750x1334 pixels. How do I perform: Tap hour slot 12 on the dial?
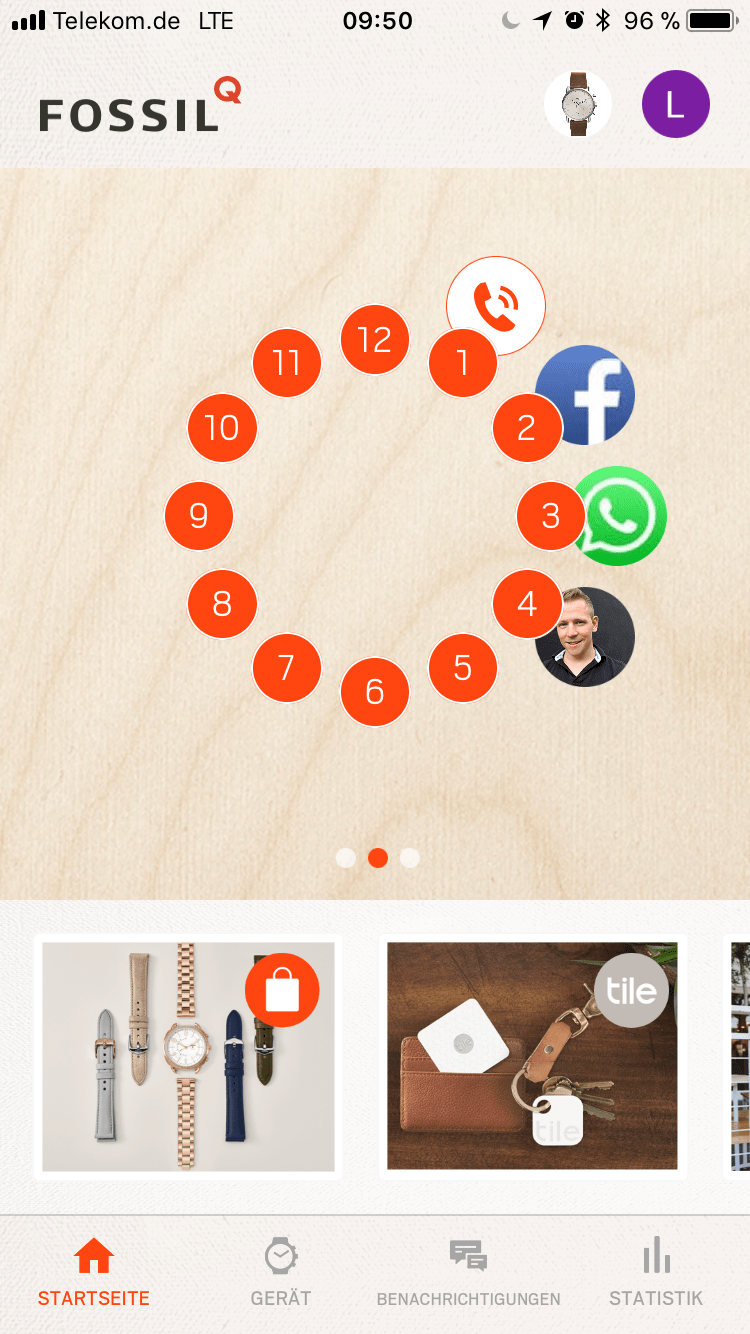(375, 340)
